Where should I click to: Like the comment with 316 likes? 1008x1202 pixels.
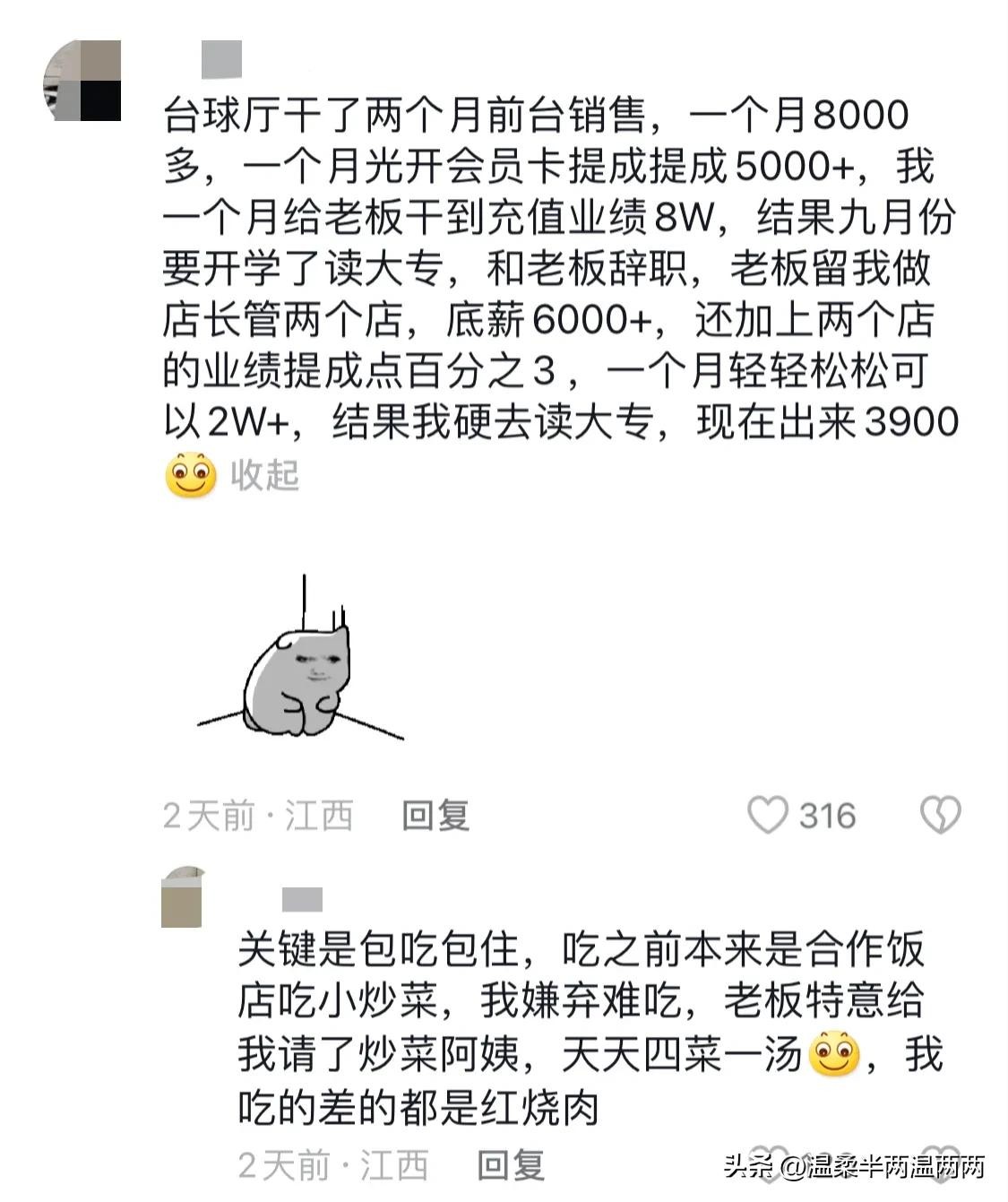(x=768, y=816)
